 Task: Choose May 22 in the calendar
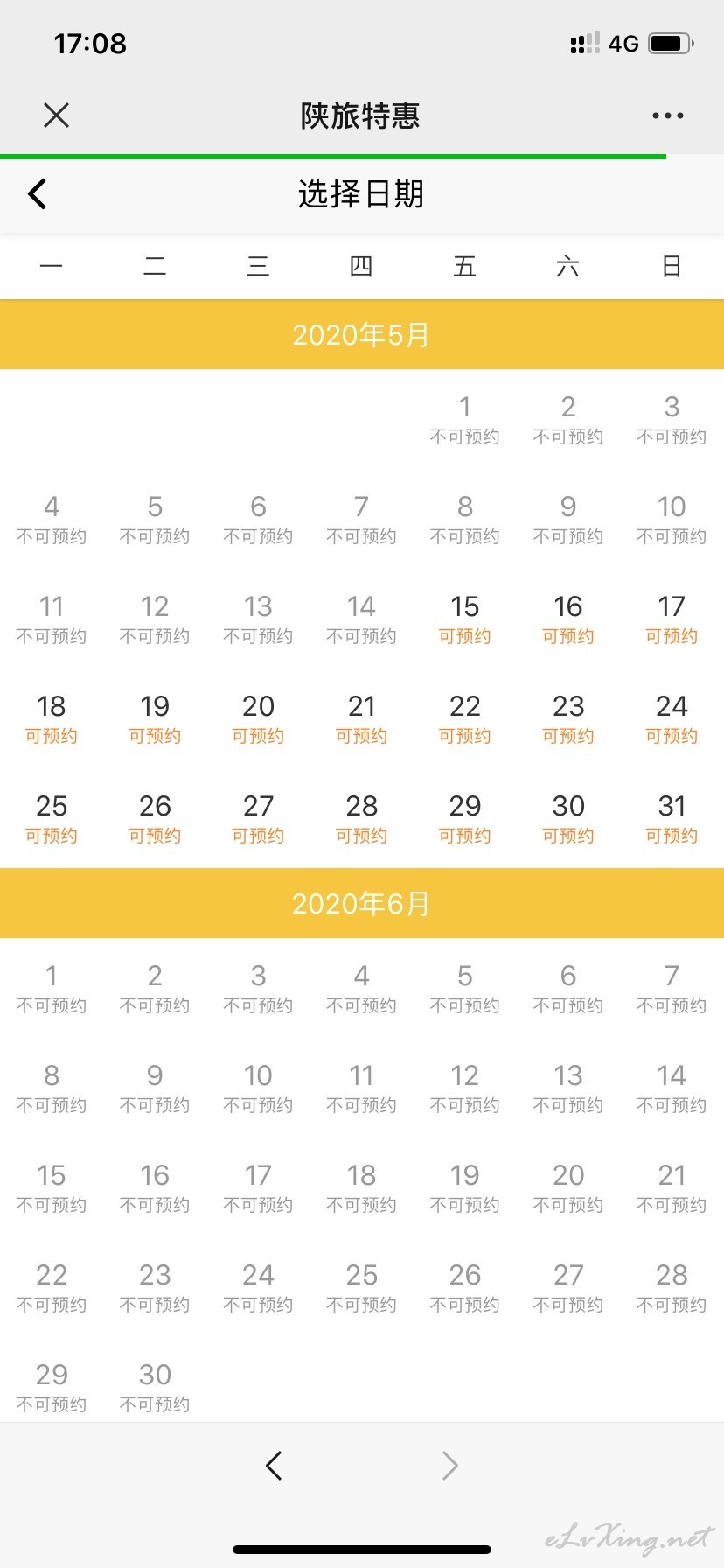[465, 719]
